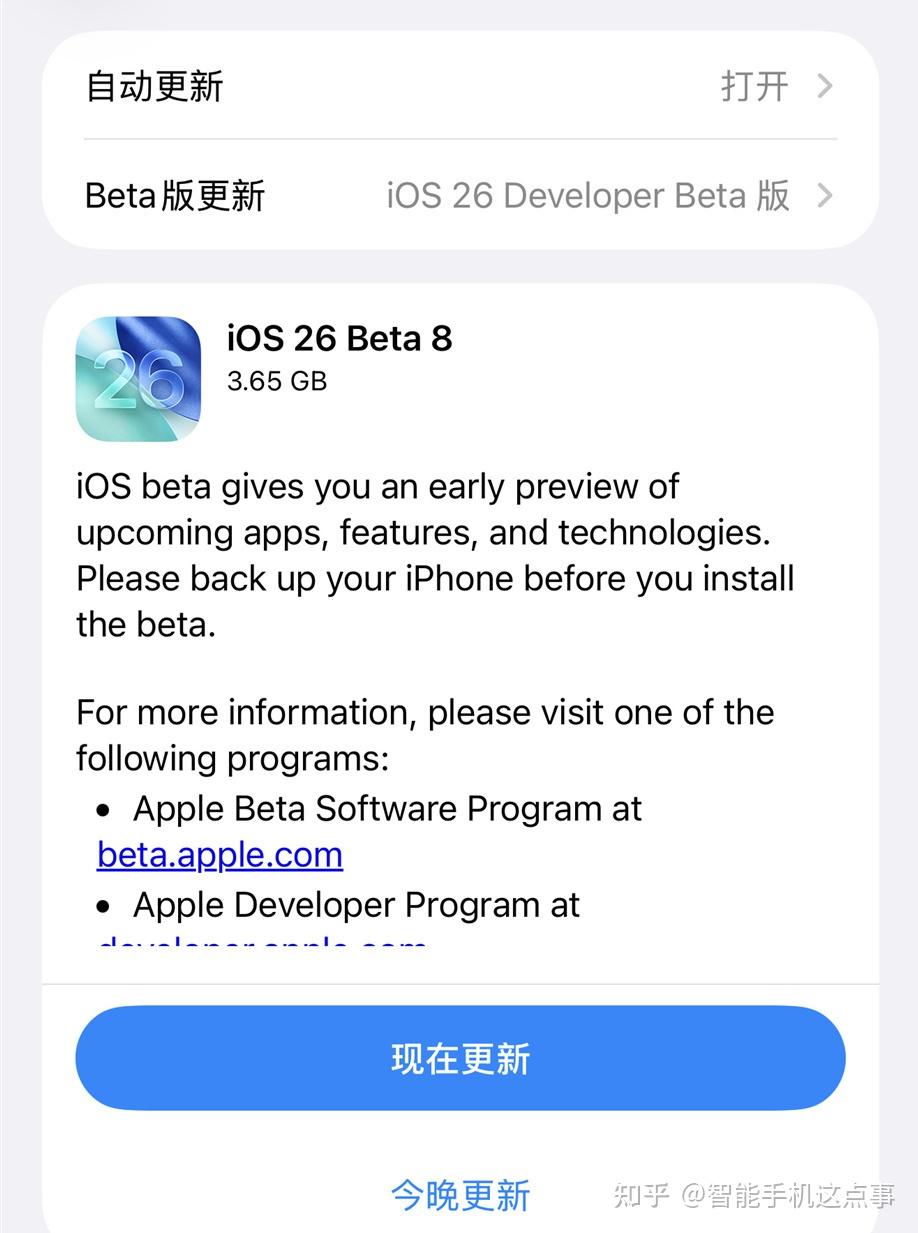Open the beta.apple.com link
Image resolution: width=918 pixels, height=1233 pixels.
tap(219, 855)
